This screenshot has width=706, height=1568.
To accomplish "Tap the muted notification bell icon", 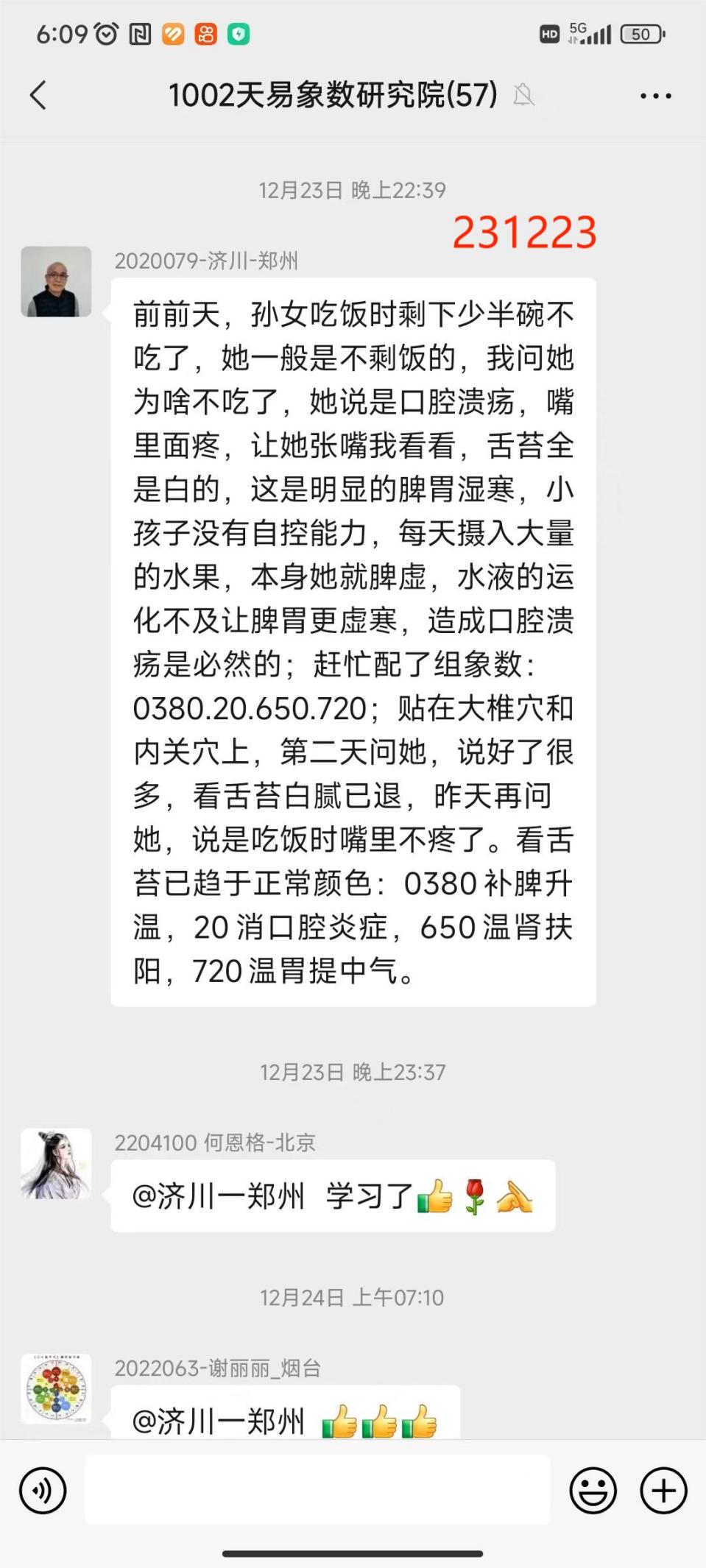I will (x=525, y=94).
